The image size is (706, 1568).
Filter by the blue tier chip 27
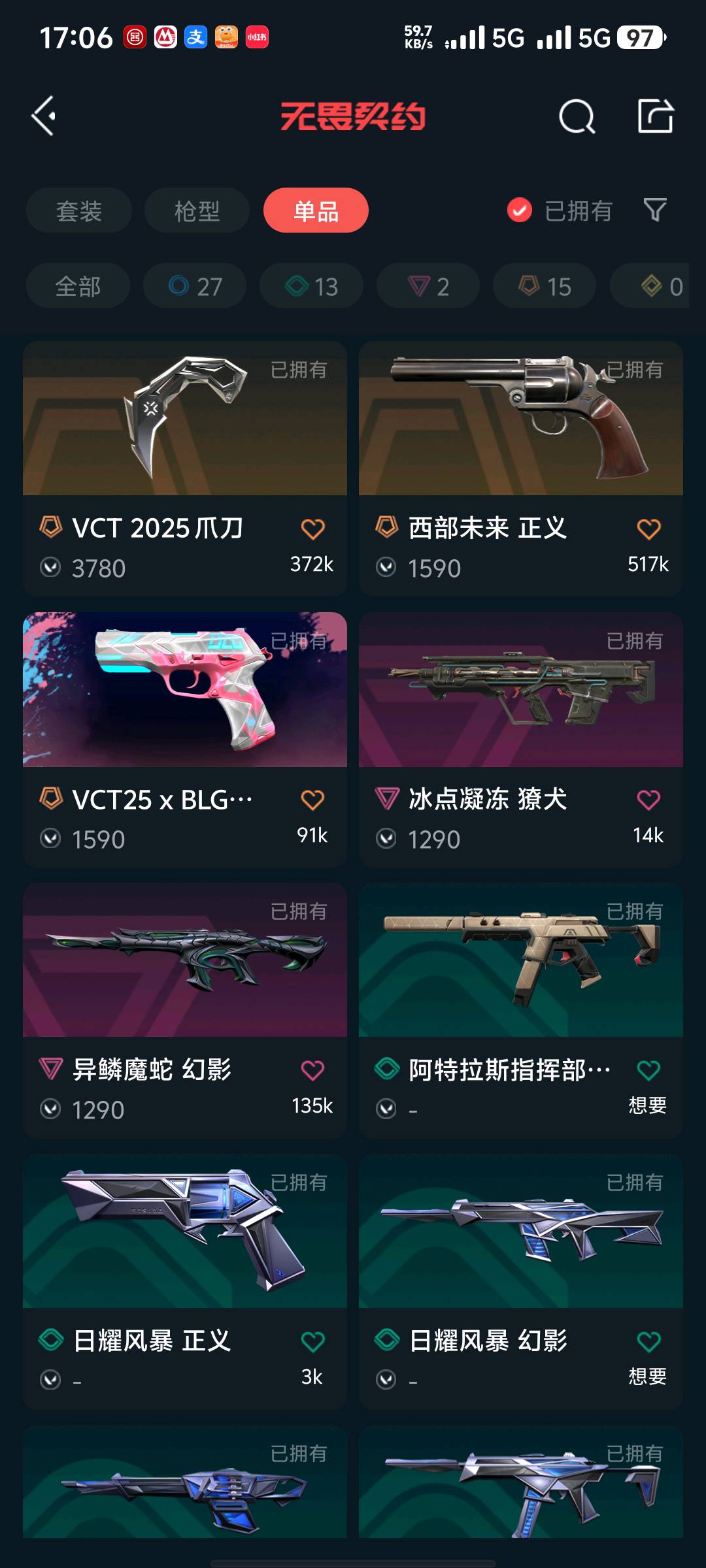pyautogui.click(x=195, y=286)
